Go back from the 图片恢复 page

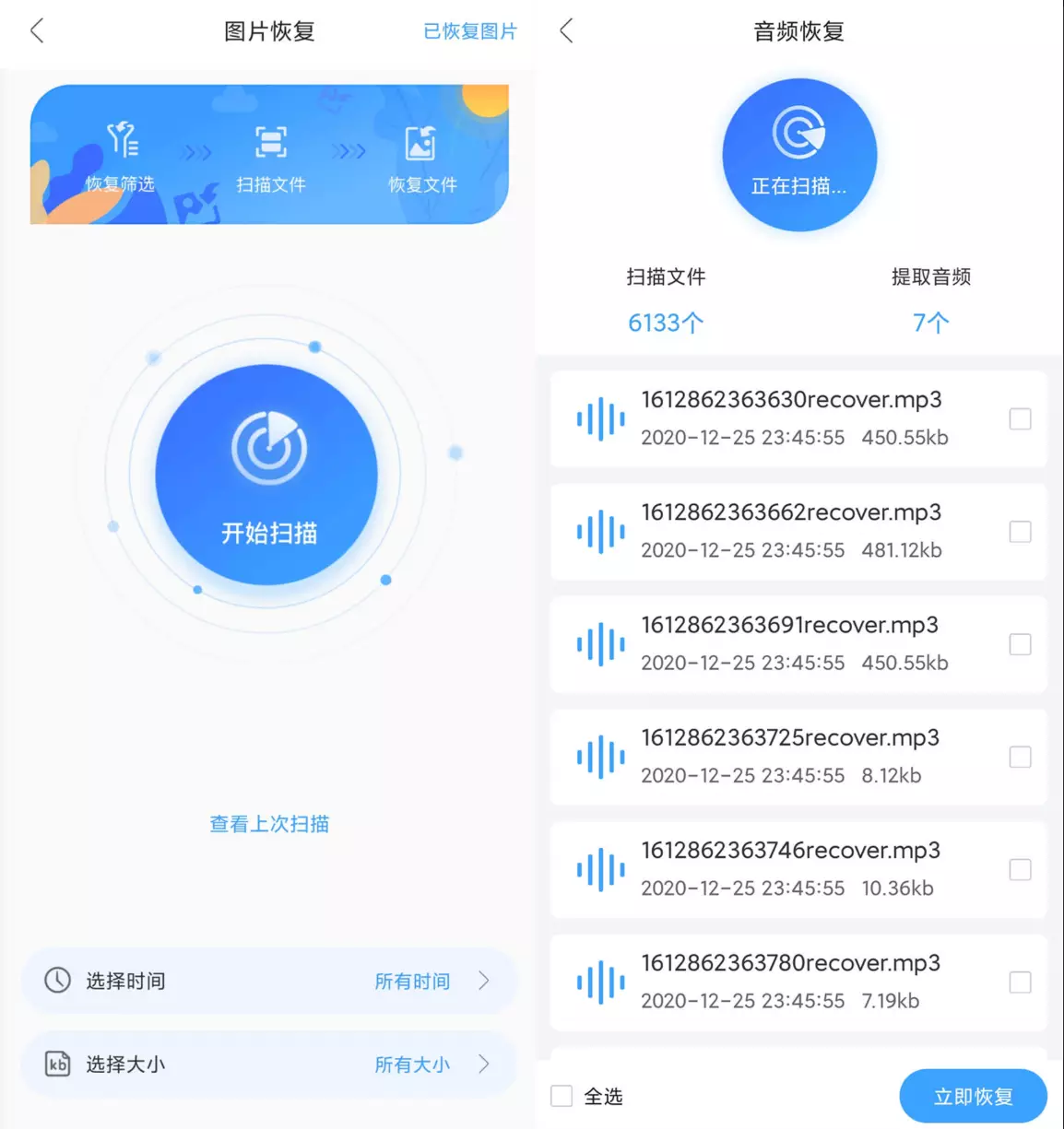[37, 31]
